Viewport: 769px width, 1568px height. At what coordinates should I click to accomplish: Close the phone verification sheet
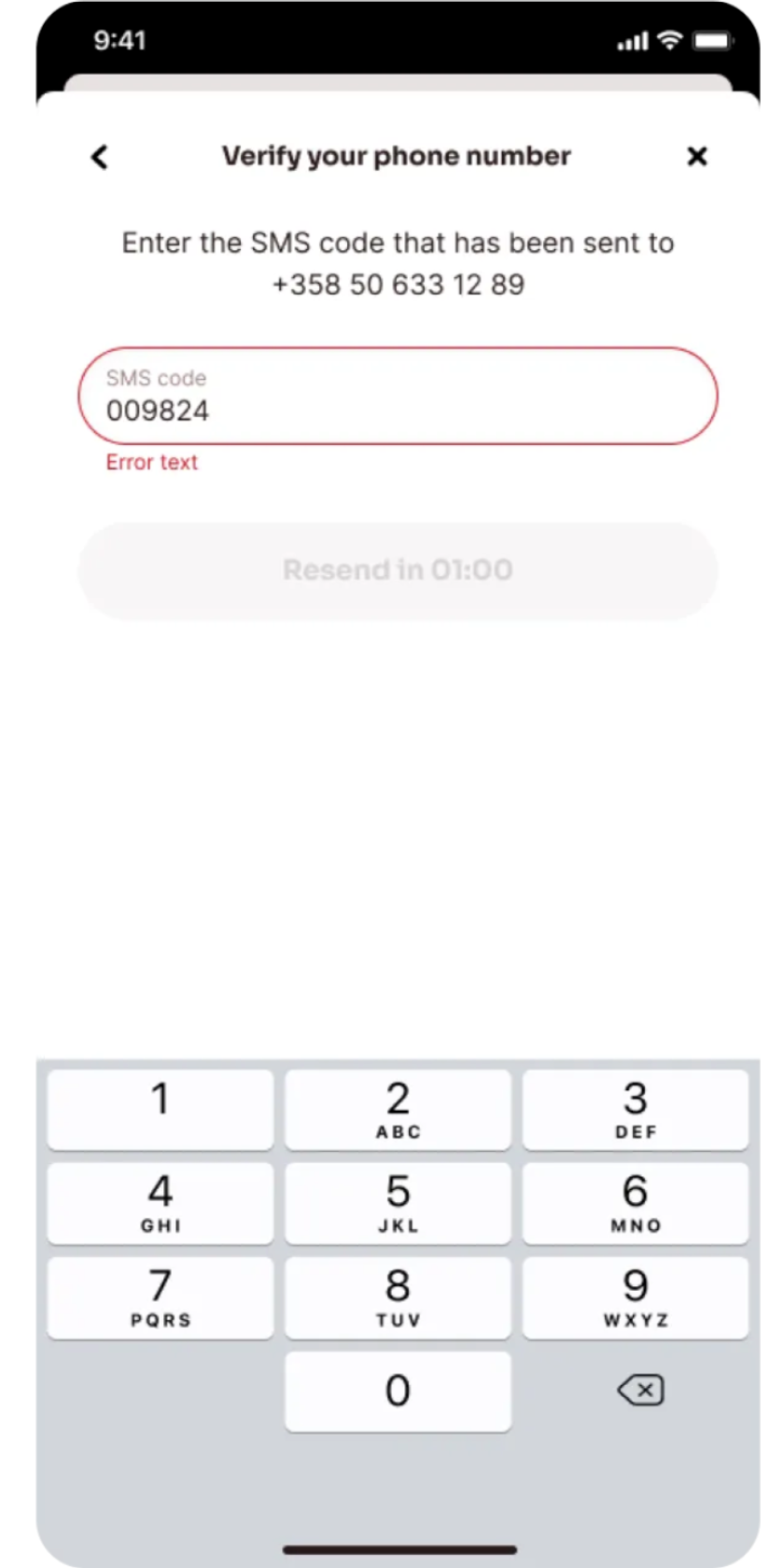[x=696, y=157]
